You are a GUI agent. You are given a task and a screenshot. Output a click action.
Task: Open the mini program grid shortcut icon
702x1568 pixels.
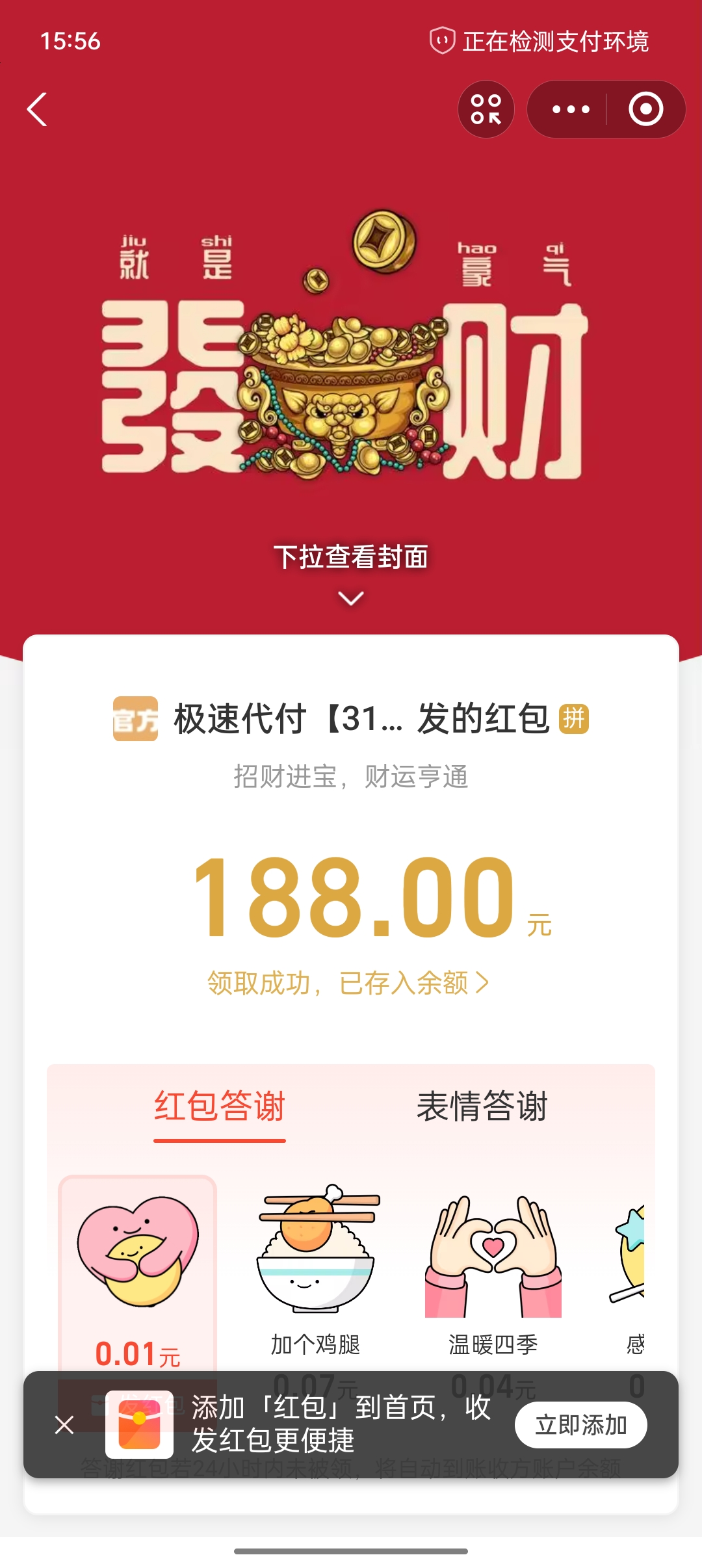click(486, 109)
